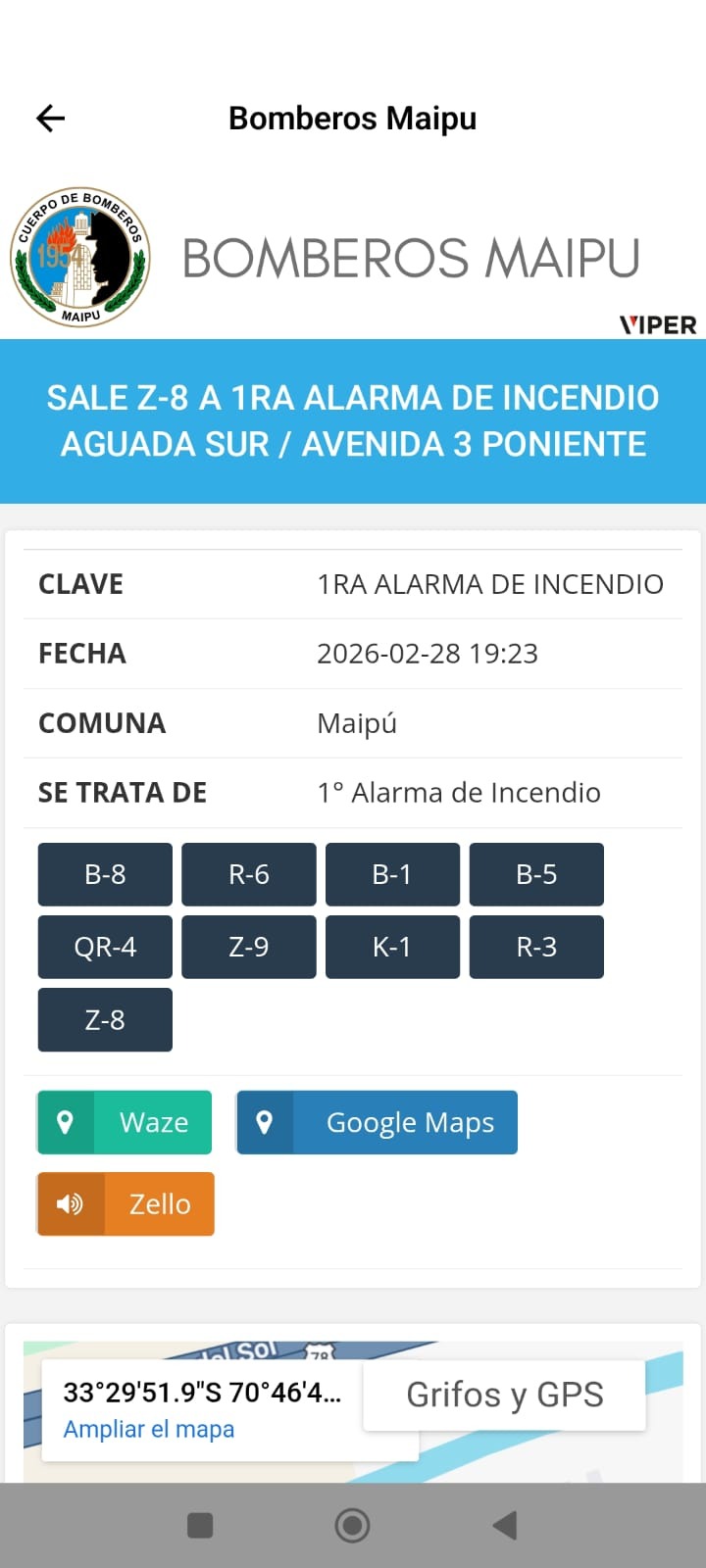
Task: Launch Zello radio channel
Action: tap(126, 1203)
